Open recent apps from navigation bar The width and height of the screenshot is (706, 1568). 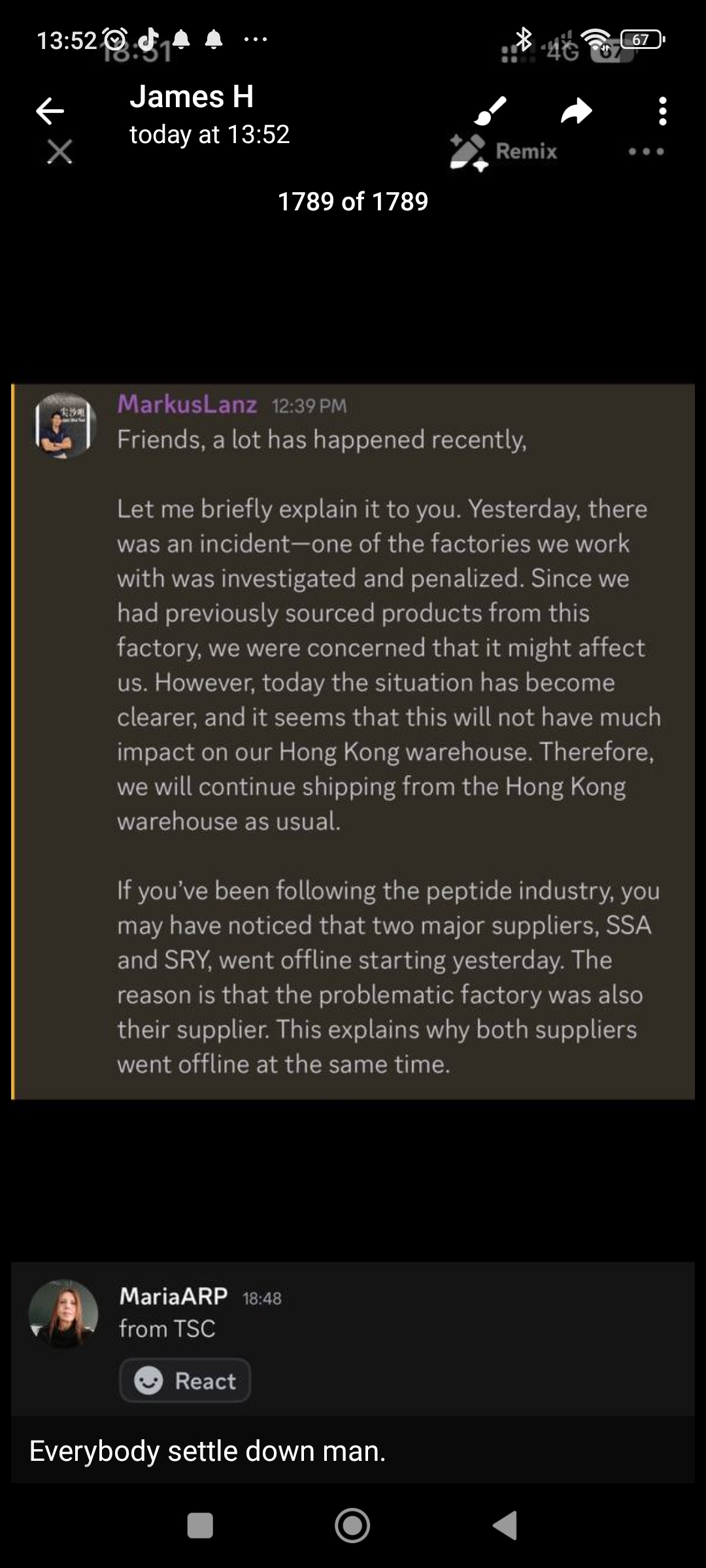pyautogui.click(x=200, y=1526)
